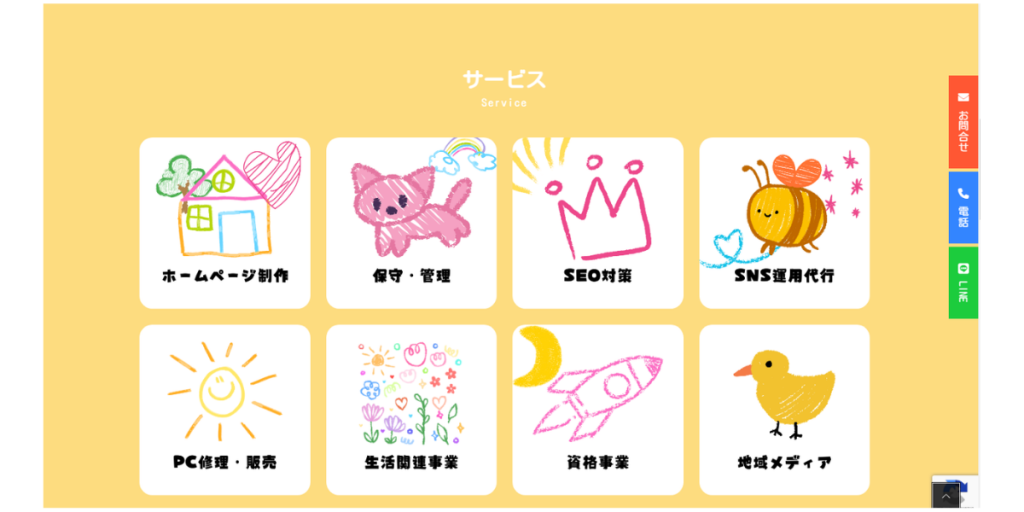Tap the red お問合せ contact button
The image size is (1024, 512).
tap(963, 122)
